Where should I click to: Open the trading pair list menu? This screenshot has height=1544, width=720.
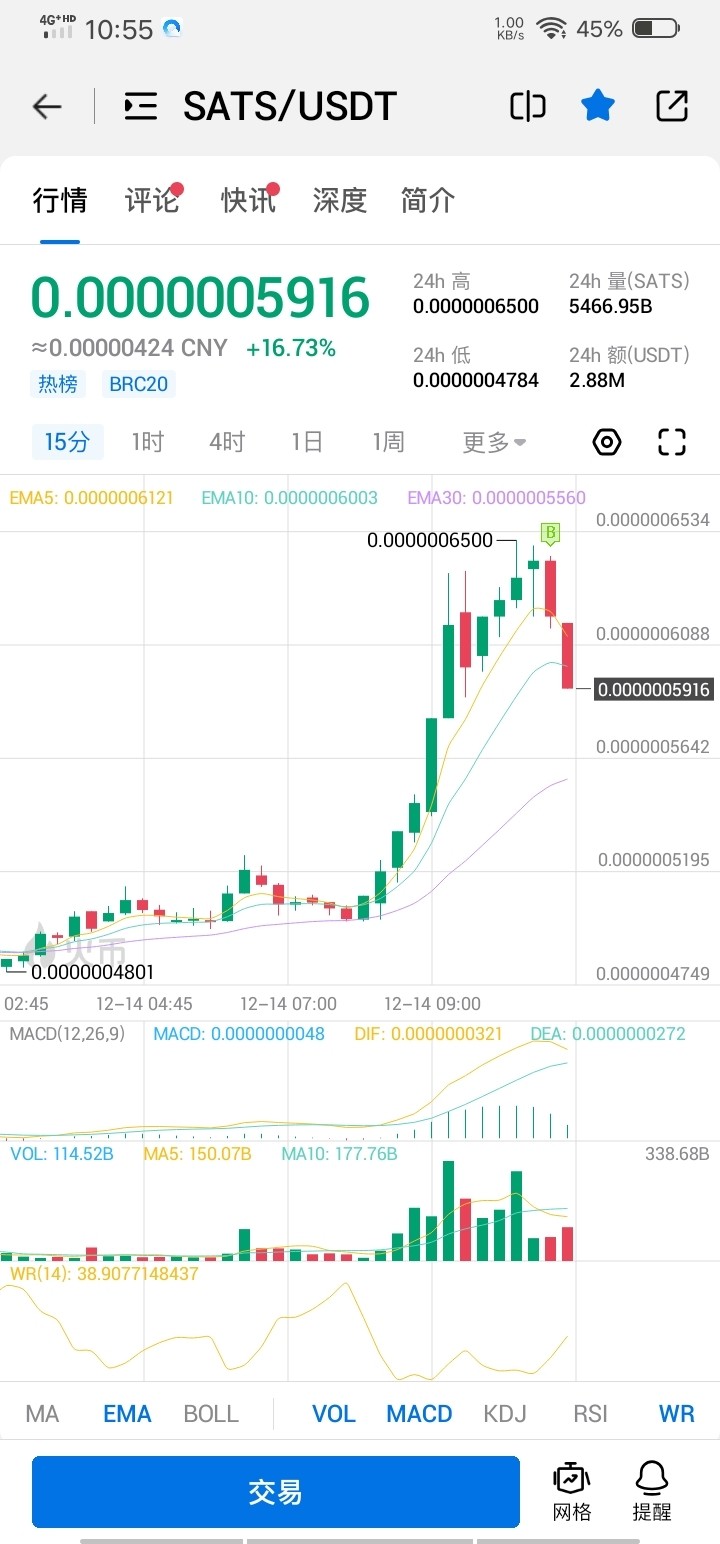(141, 106)
